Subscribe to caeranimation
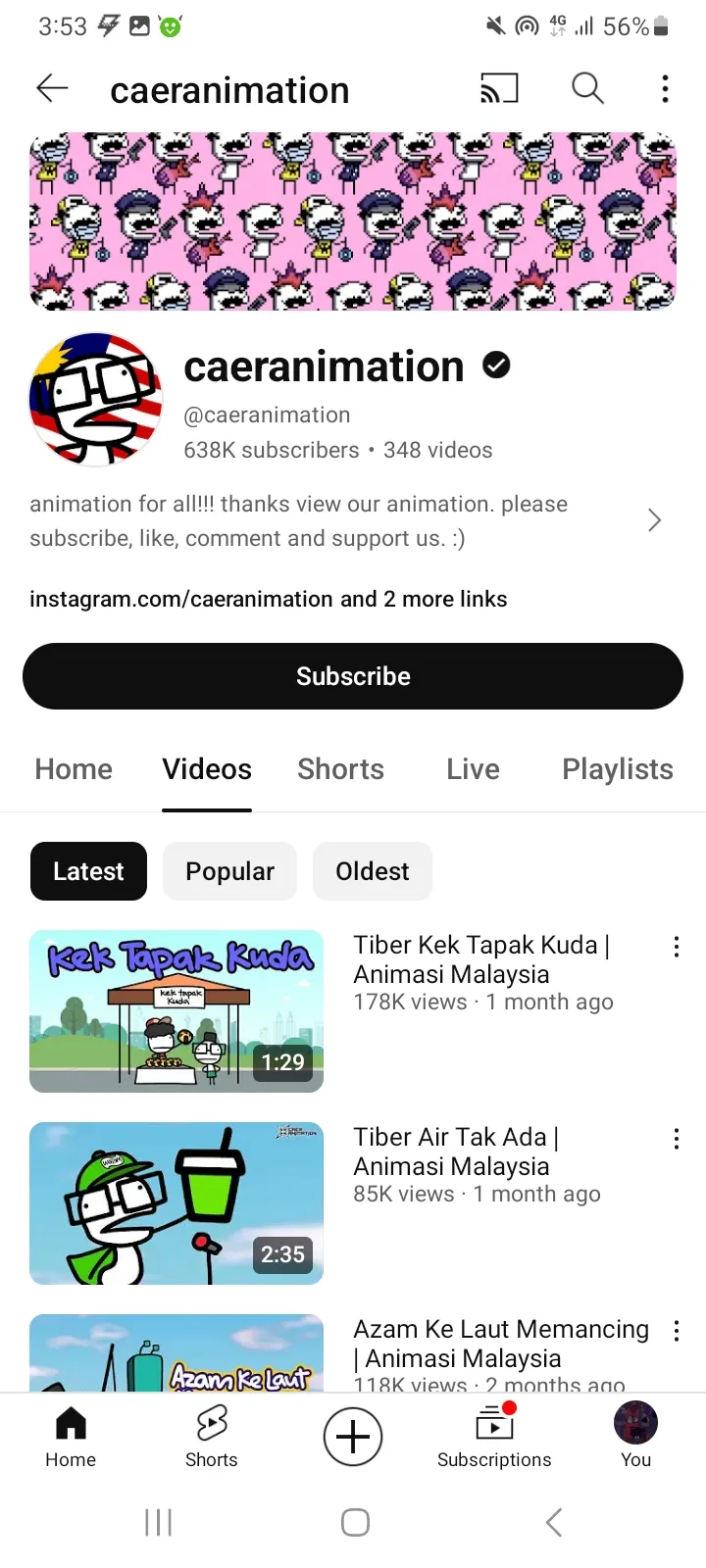 tap(353, 676)
